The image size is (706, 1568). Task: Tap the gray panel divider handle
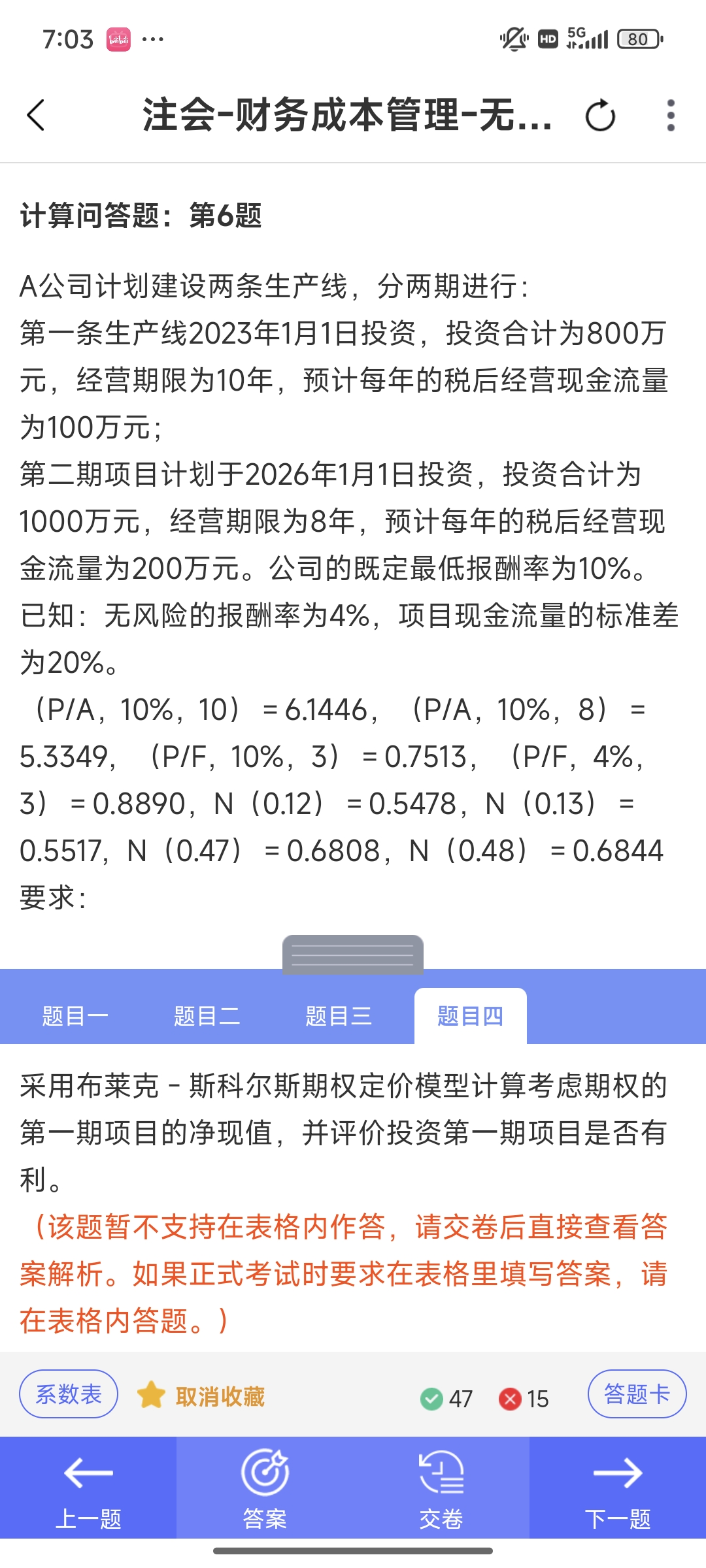pos(353,954)
